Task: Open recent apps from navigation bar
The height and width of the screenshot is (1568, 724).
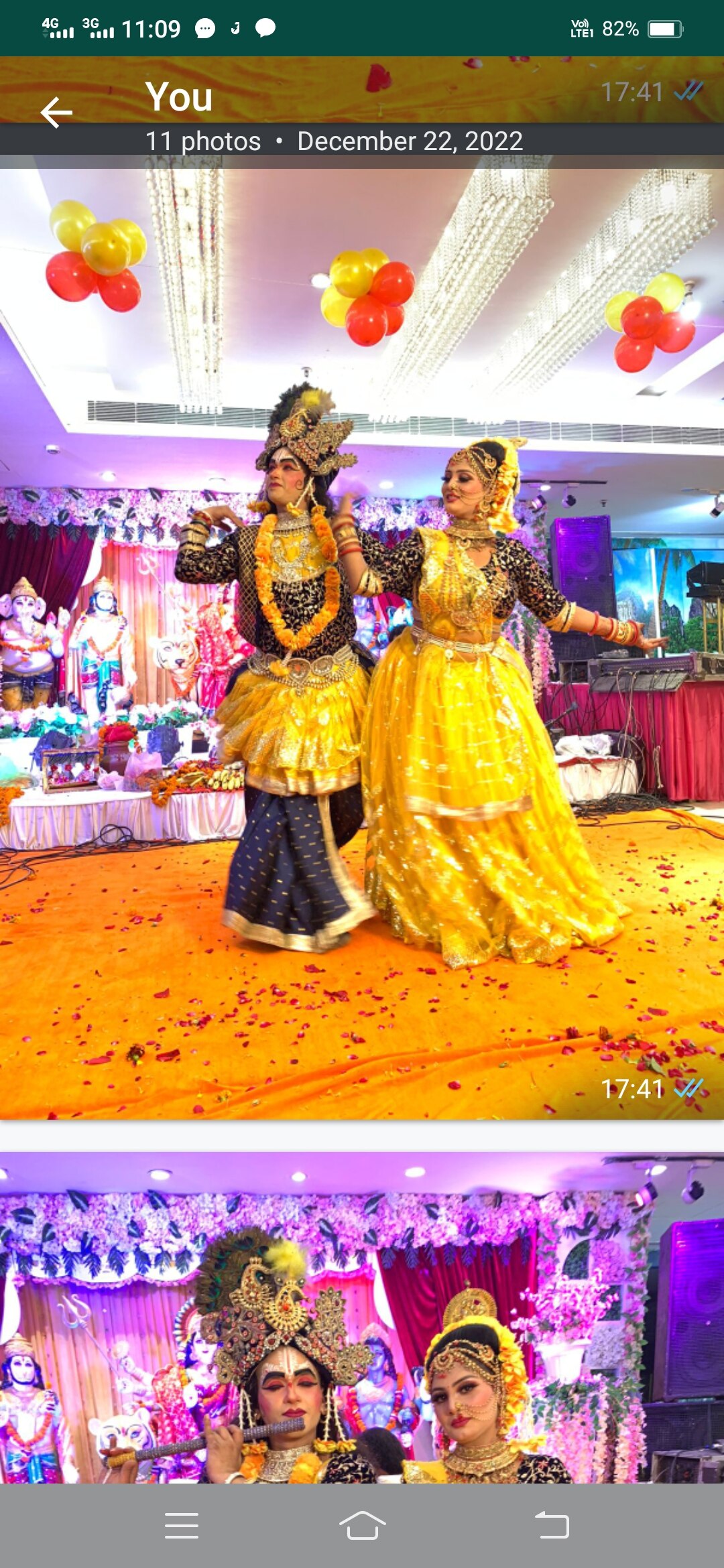Action: click(x=181, y=1526)
